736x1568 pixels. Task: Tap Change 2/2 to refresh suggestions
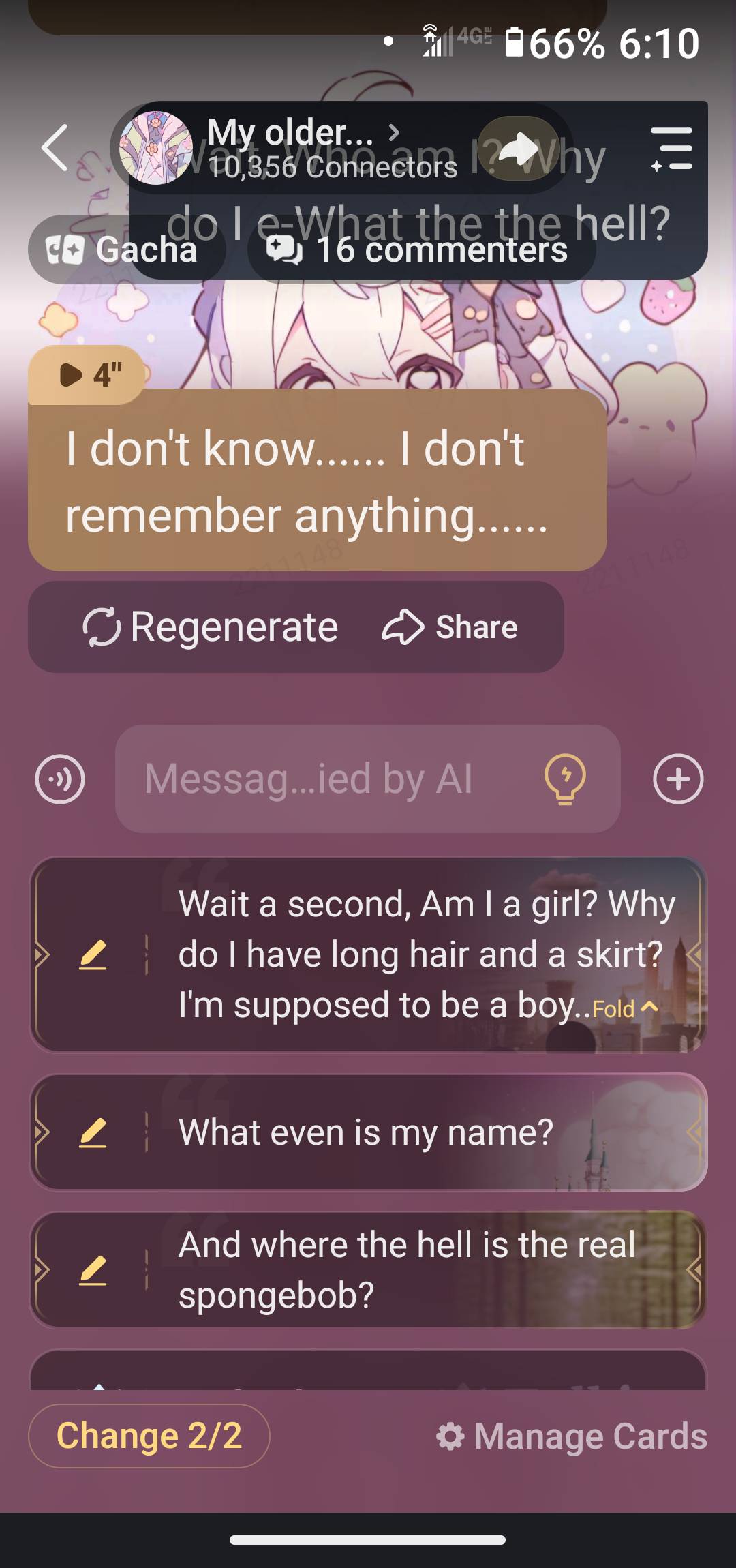pos(149,1436)
